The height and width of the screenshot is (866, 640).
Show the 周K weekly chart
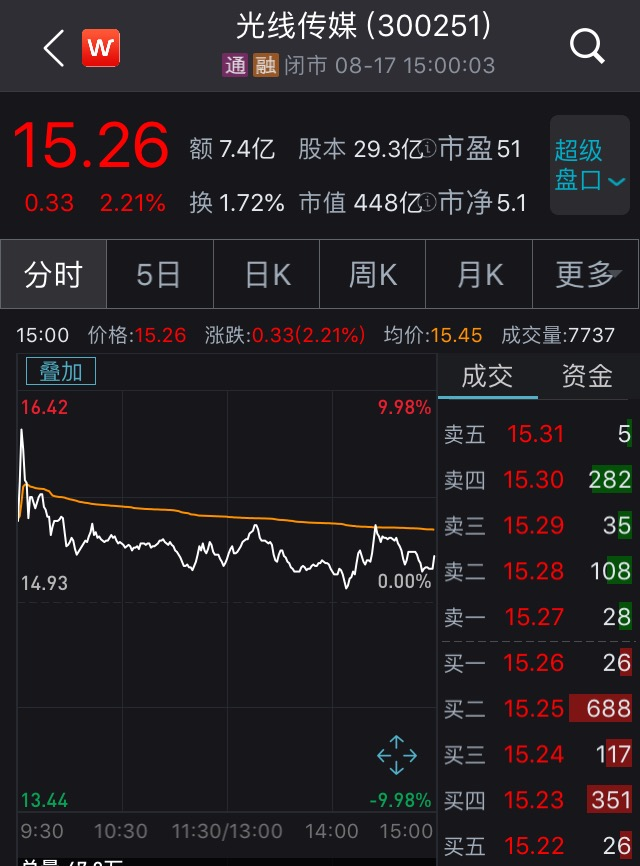coord(372,275)
